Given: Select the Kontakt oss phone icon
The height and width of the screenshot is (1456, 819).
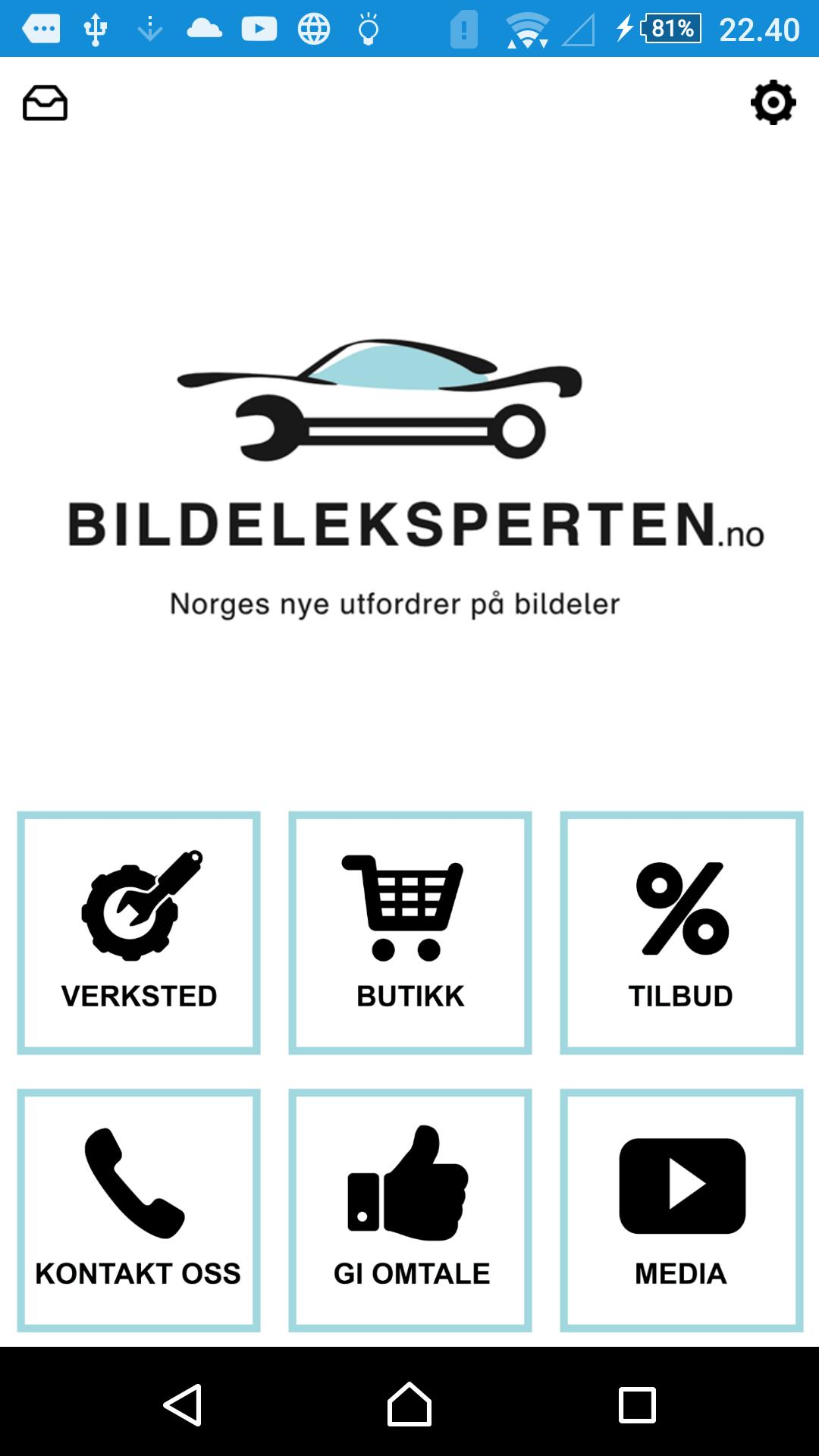Looking at the screenshot, I should click(135, 1183).
